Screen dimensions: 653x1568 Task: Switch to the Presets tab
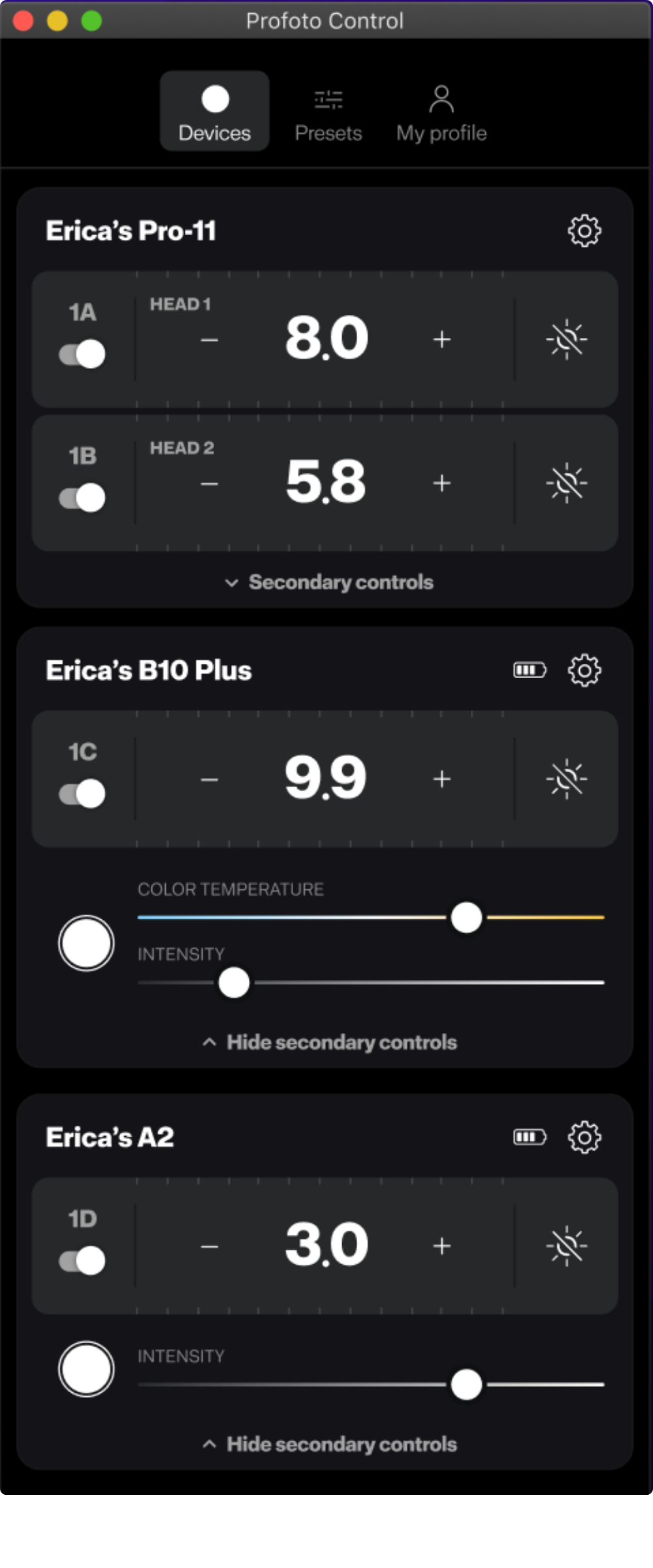pyautogui.click(x=328, y=112)
